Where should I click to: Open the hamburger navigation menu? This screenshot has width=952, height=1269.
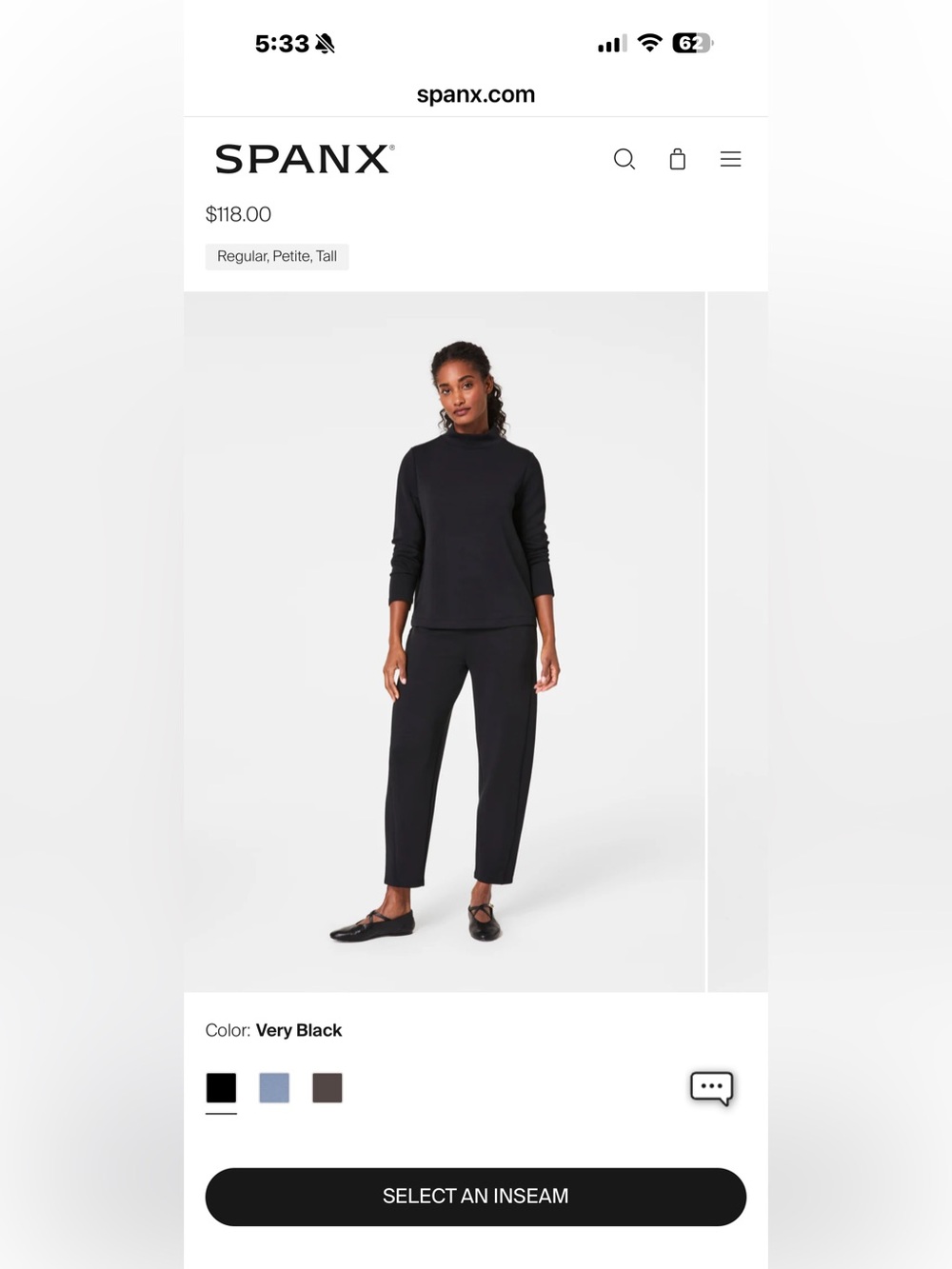[x=730, y=159]
